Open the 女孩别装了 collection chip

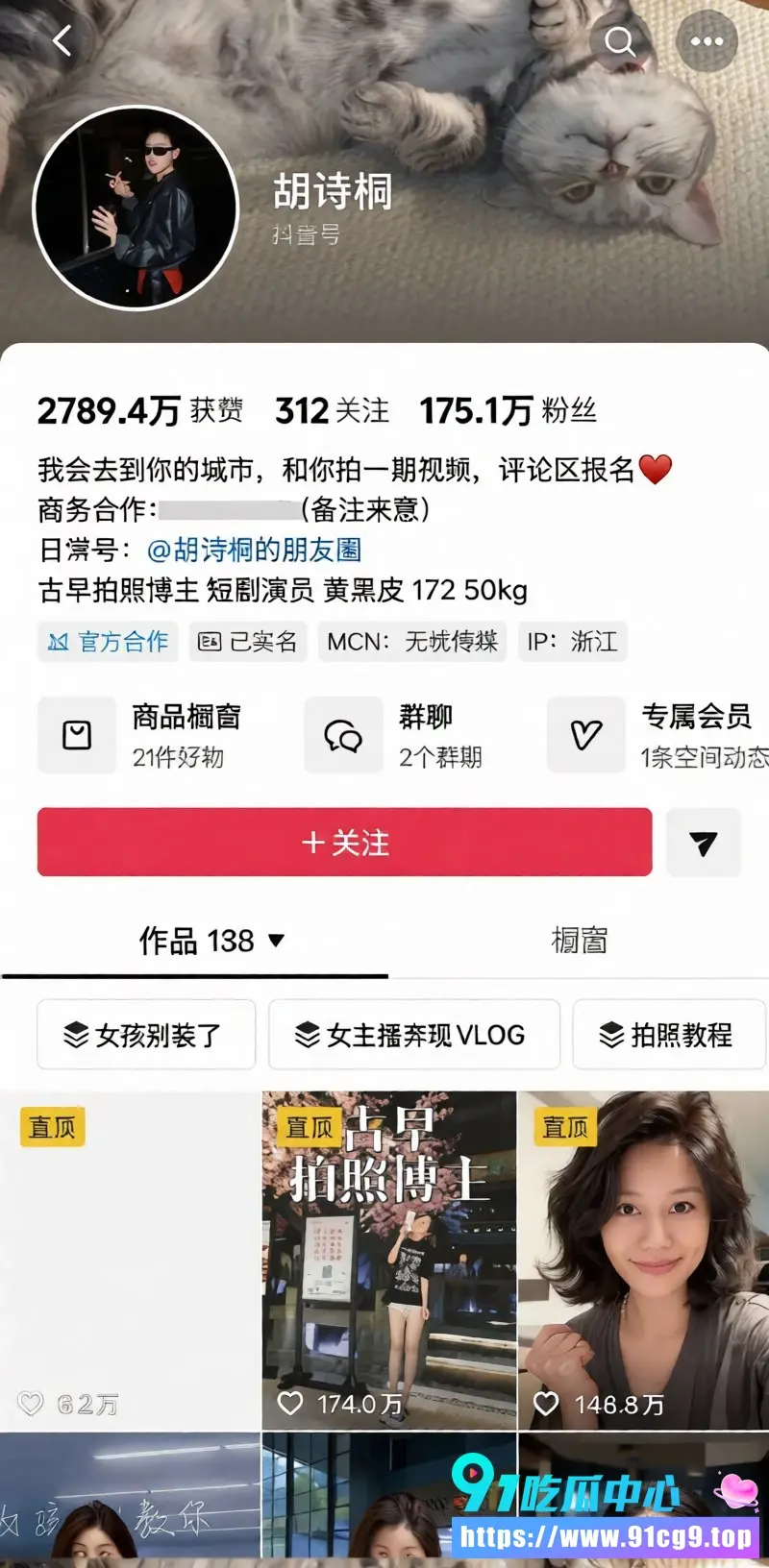click(x=146, y=1035)
